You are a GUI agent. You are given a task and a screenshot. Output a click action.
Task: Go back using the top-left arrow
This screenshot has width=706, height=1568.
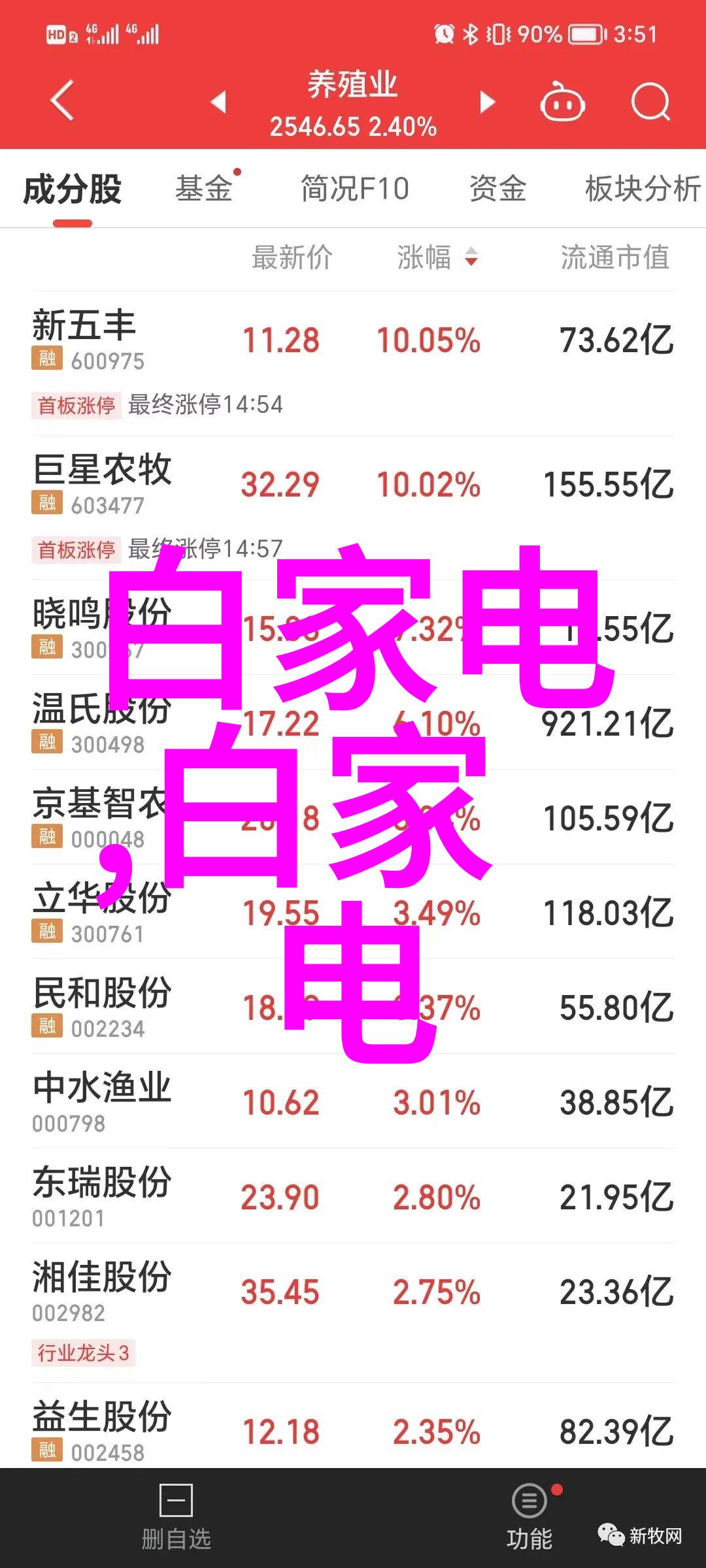(62, 101)
